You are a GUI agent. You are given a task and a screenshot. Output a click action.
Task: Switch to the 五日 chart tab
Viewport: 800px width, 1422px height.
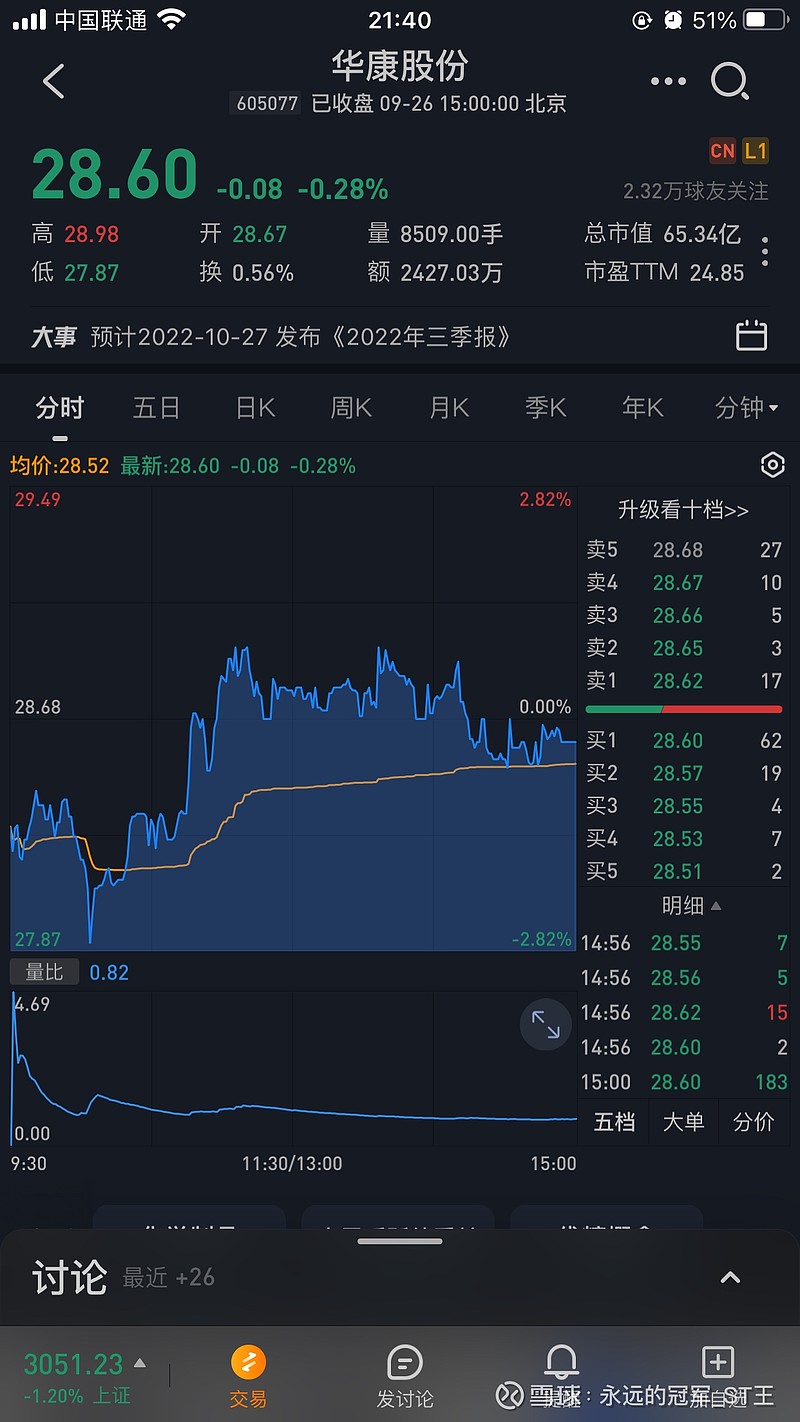pos(156,408)
